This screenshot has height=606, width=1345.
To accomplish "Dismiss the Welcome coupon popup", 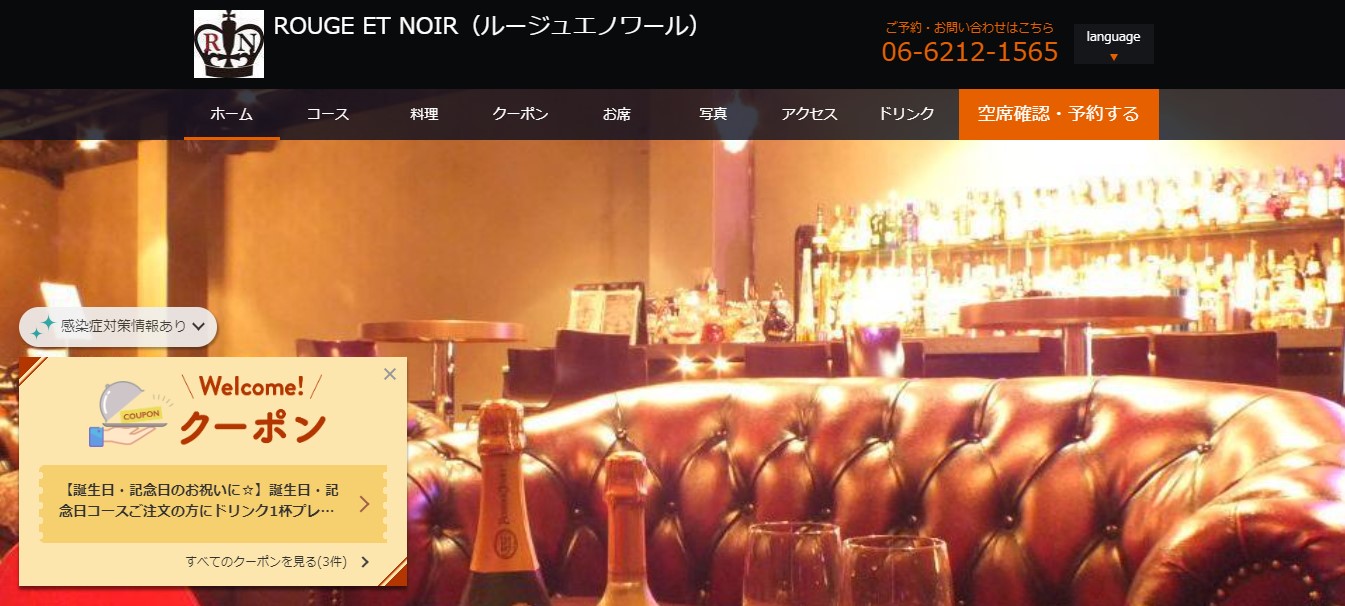I will point(390,374).
